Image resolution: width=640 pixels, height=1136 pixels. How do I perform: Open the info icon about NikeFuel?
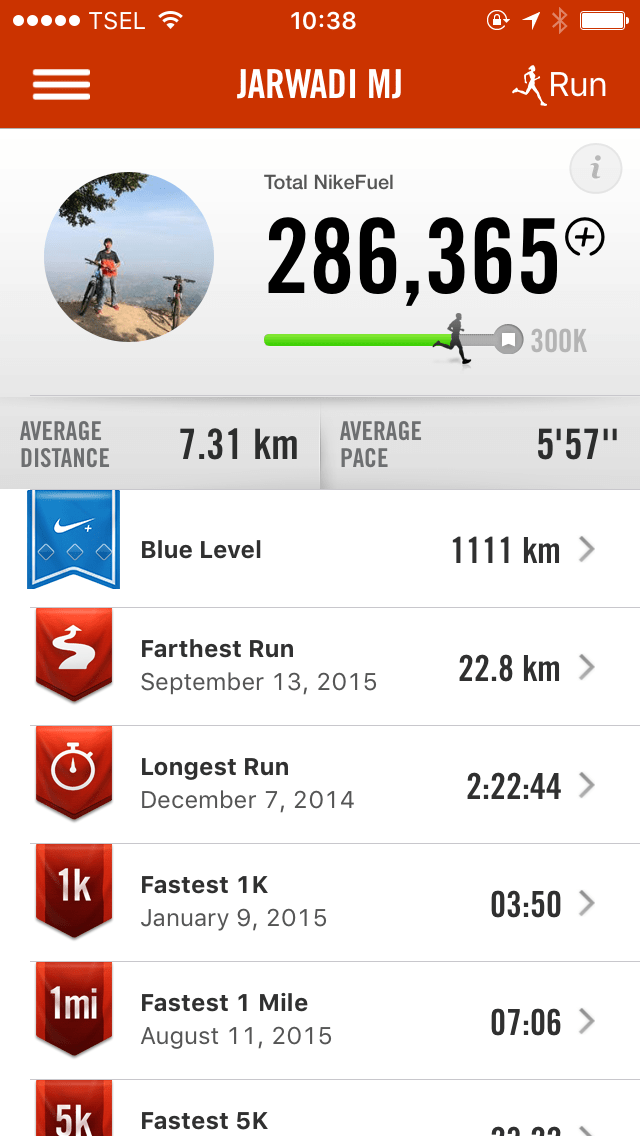tap(595, 168)
